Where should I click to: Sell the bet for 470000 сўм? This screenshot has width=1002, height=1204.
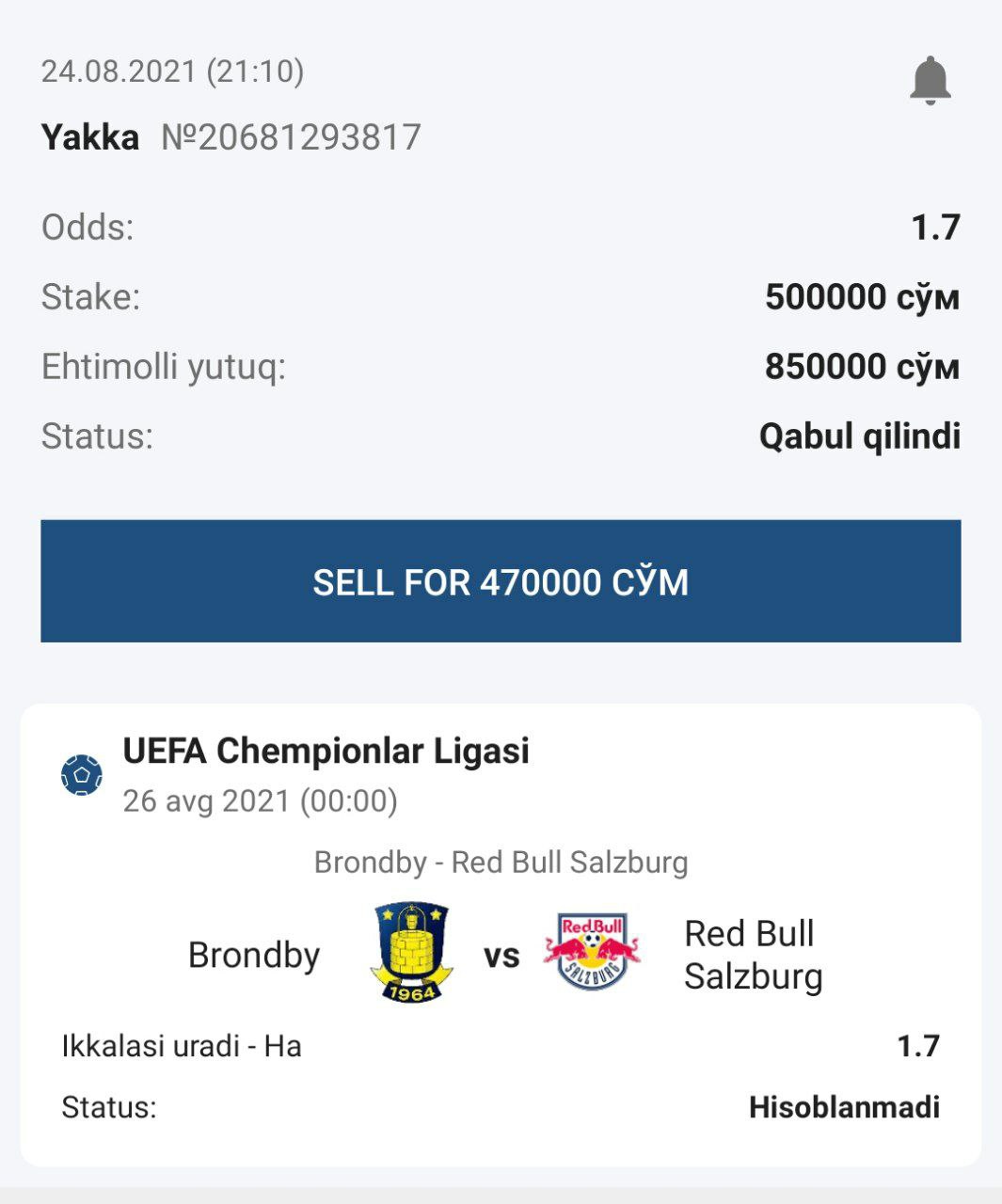[x=501, y=581]
